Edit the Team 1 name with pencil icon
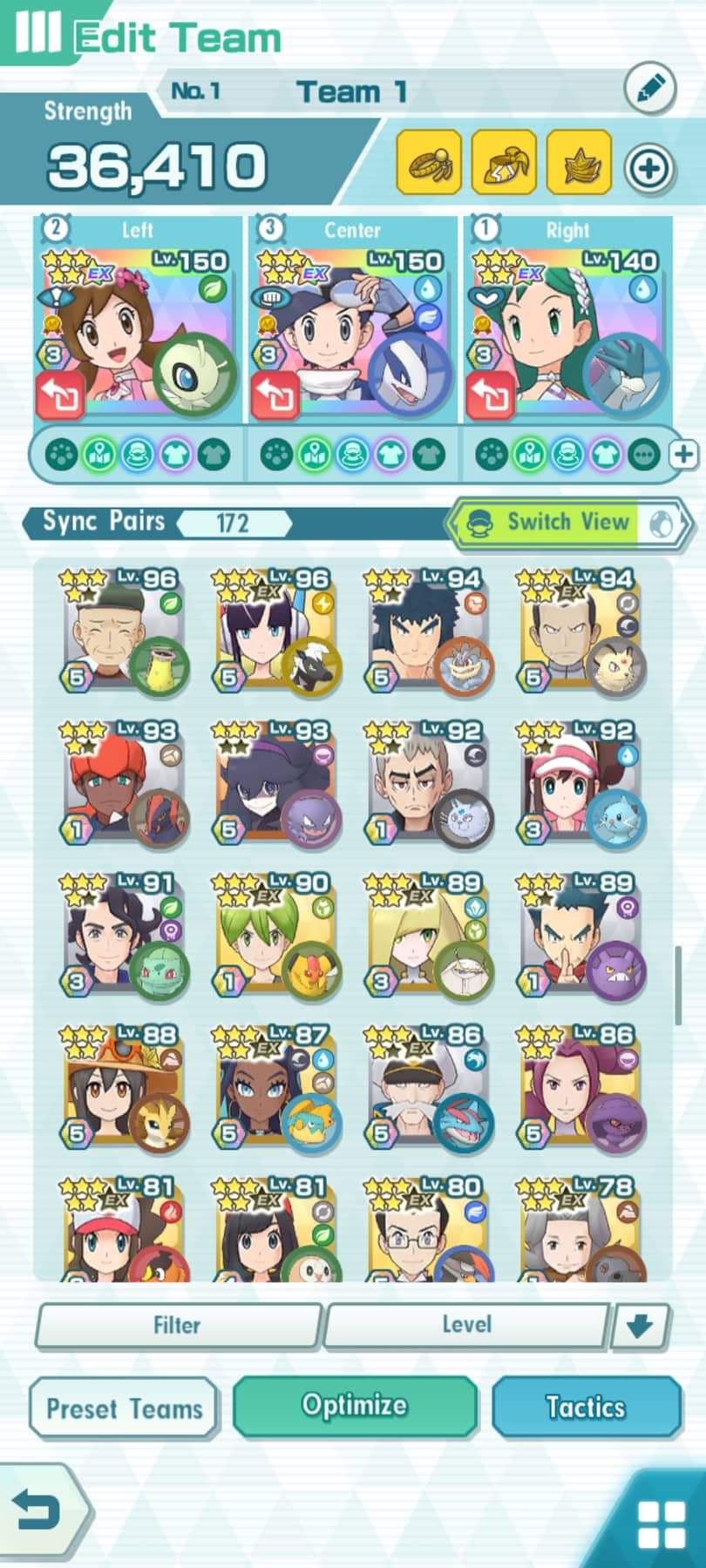Screen dimensions: 706x1568 coord(649,90)
